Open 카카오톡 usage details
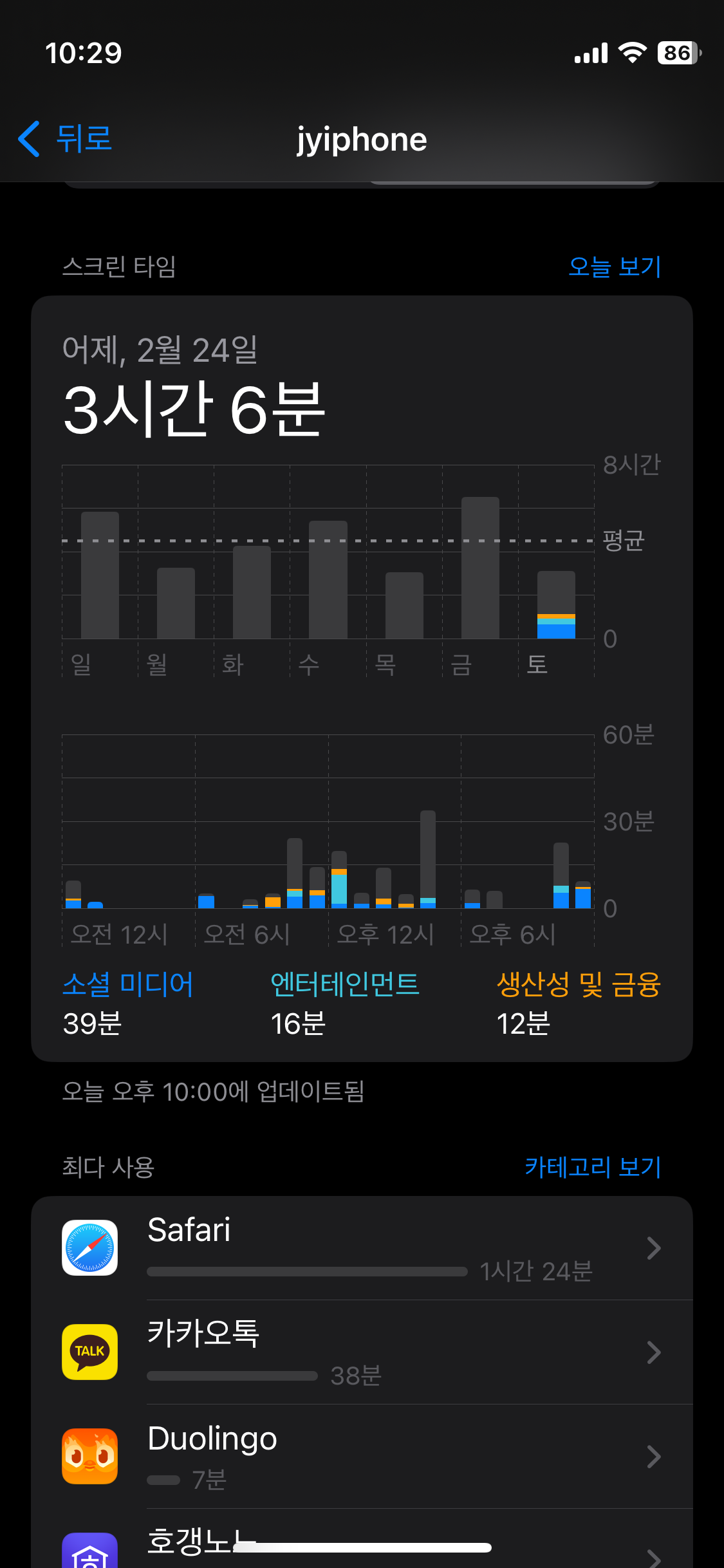Image resolution: width=724 pixels, height=1568 pixels. [362, 1352]
